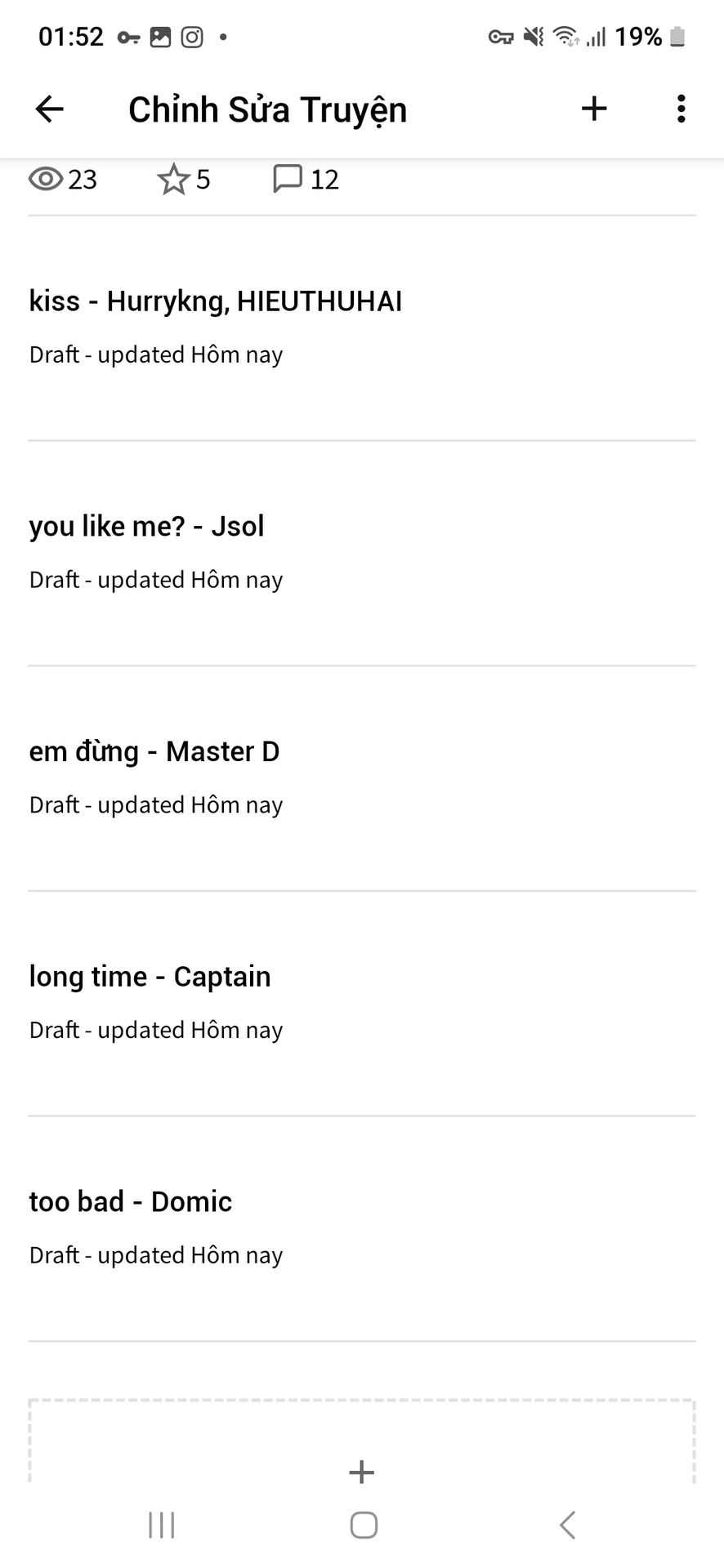
Task: Open the three-dot overflow menu
Action: 681,109
